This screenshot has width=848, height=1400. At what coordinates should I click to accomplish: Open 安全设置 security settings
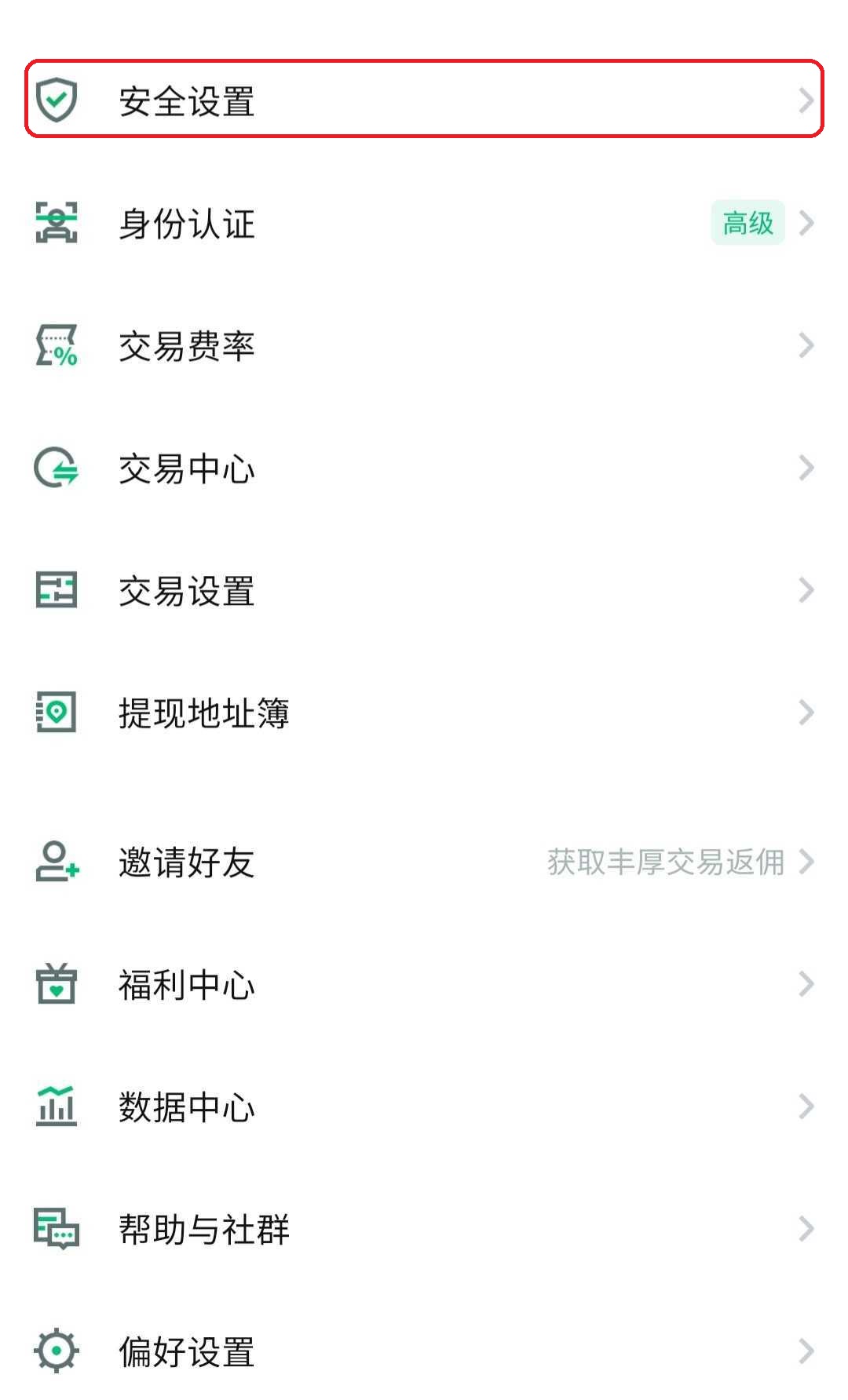click(424, 100)
